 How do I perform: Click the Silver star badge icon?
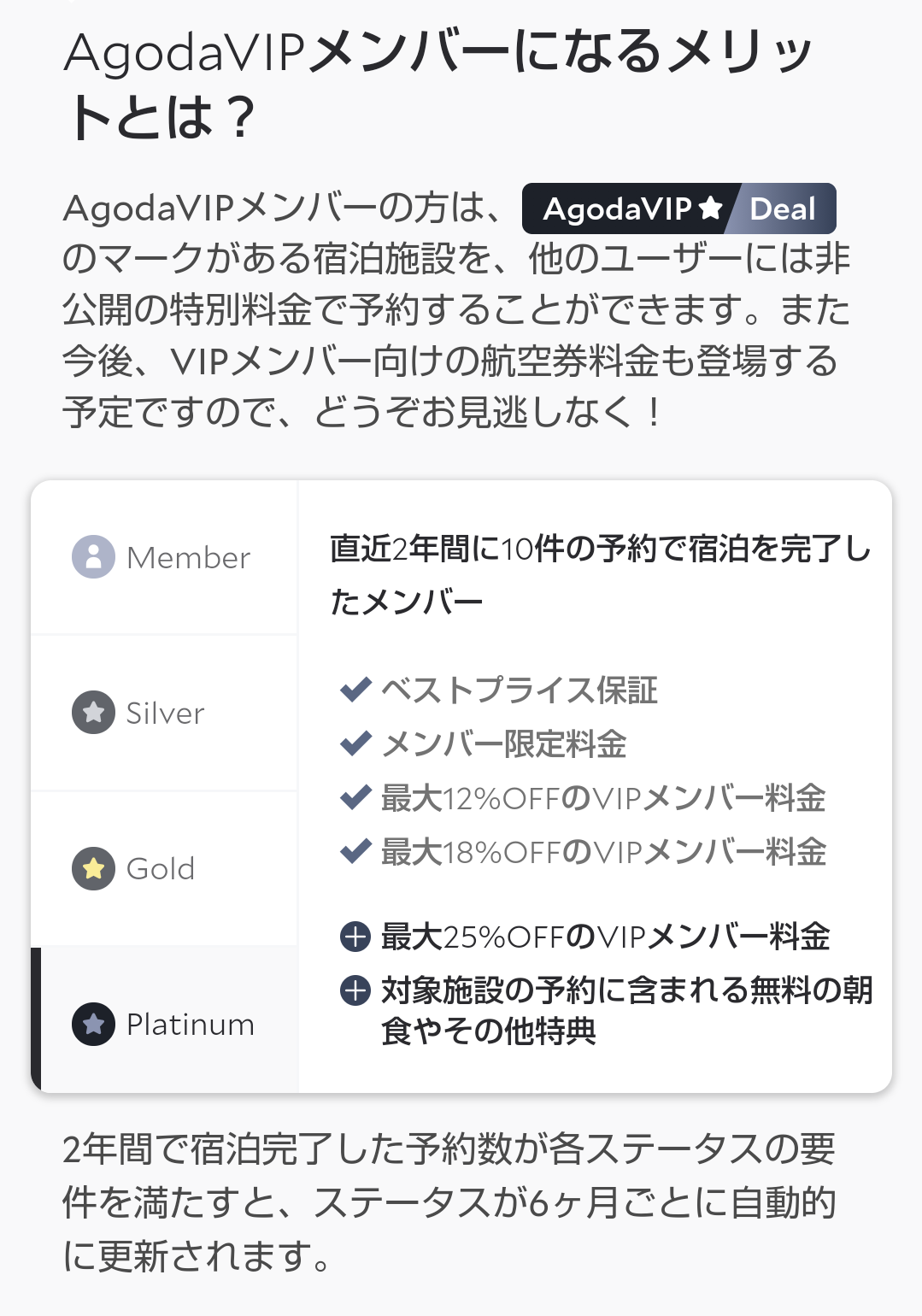(x=91, y=713)
